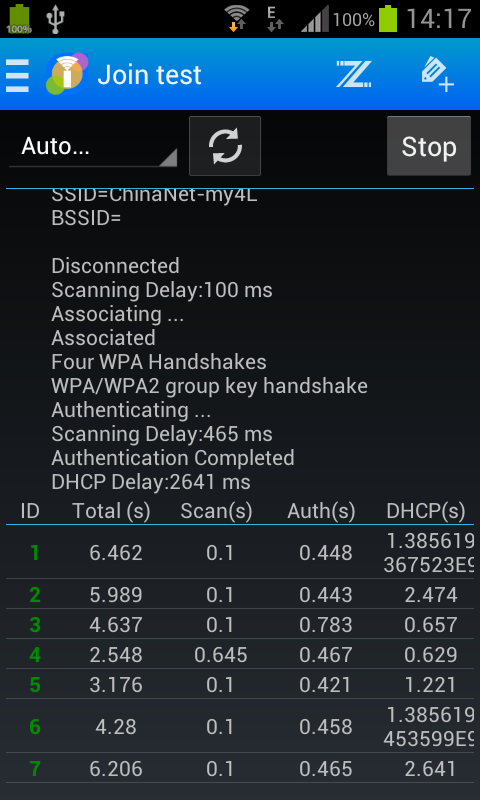Tap the refresh button
Screen dimensions: 480x800
225,146
